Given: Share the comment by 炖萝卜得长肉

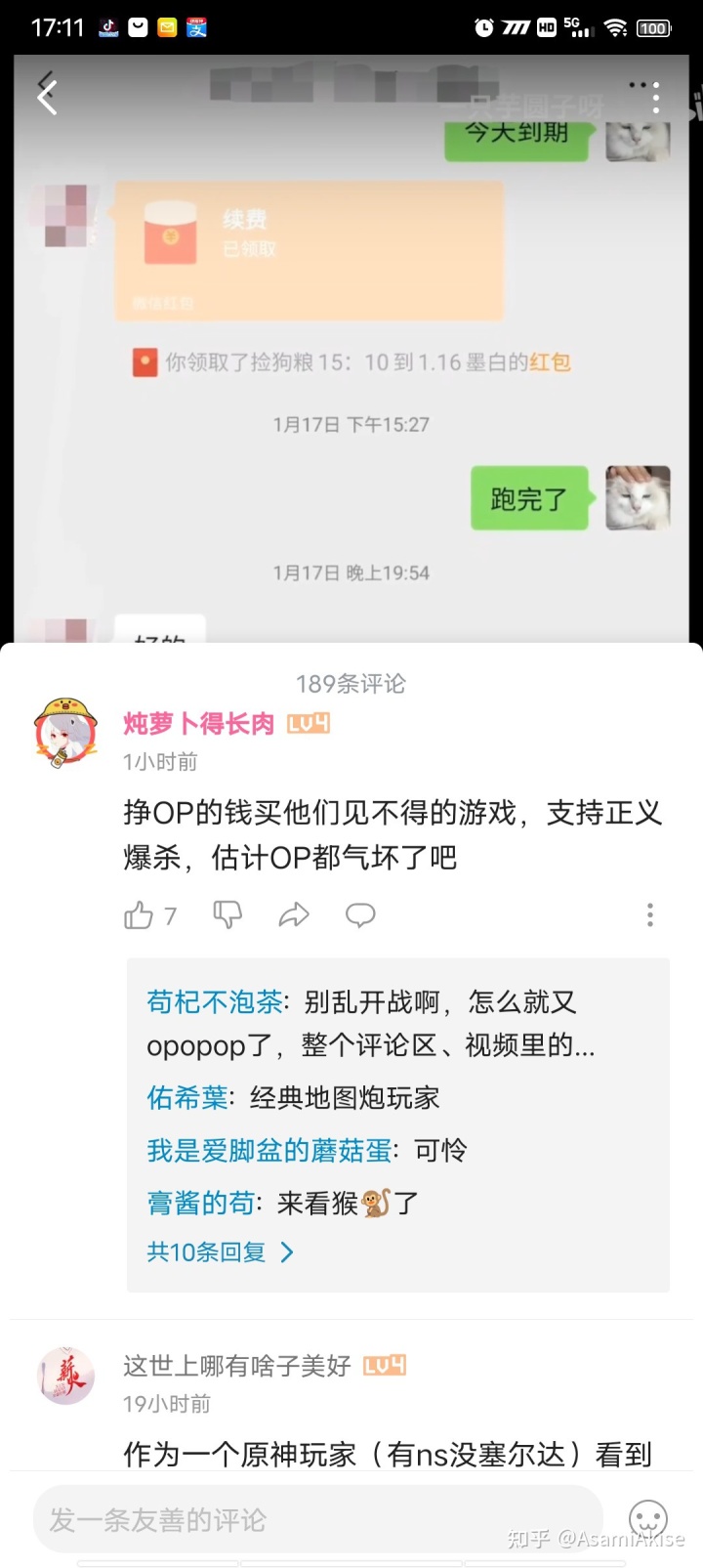Looking at the screenshot, I should (x=294, y=915).
